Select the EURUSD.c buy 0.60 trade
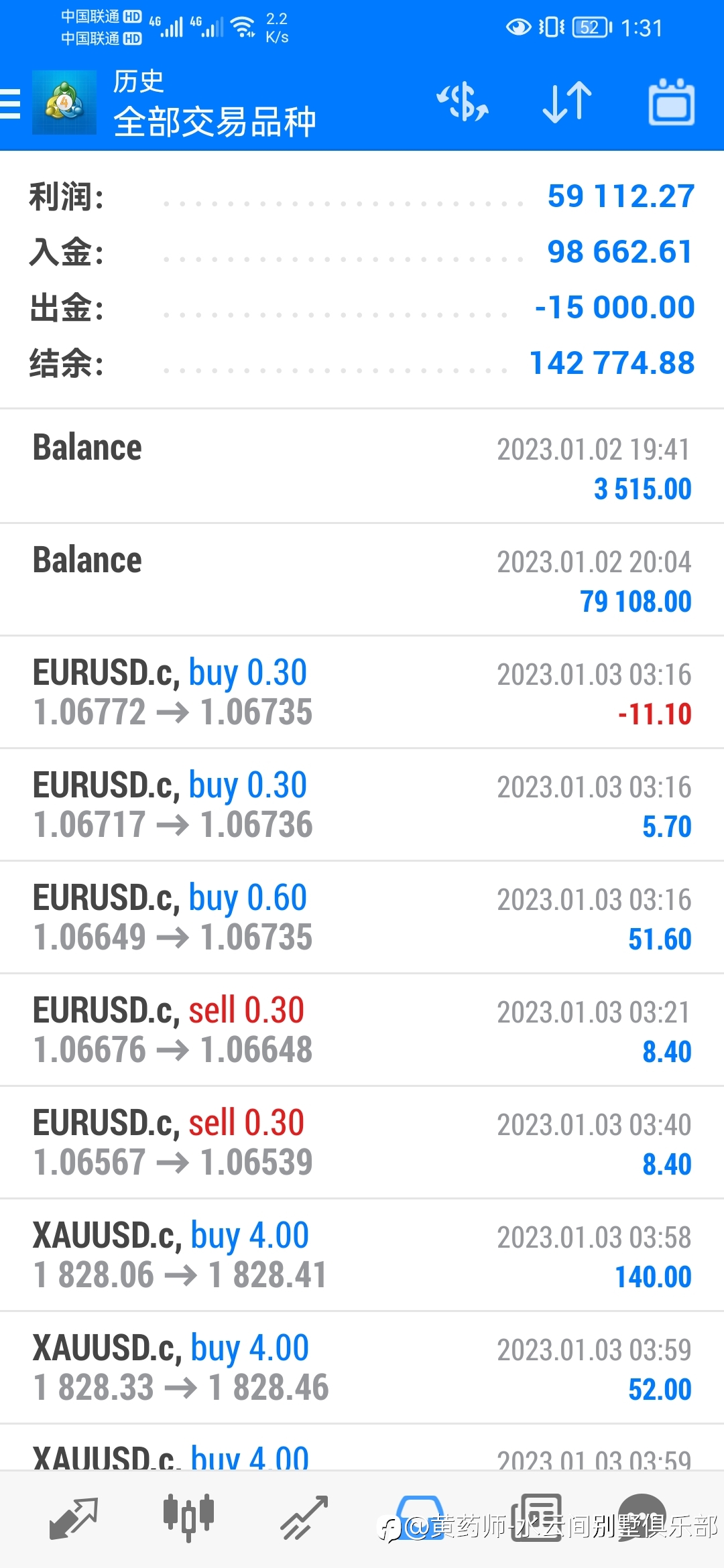 tap(362, 917)
